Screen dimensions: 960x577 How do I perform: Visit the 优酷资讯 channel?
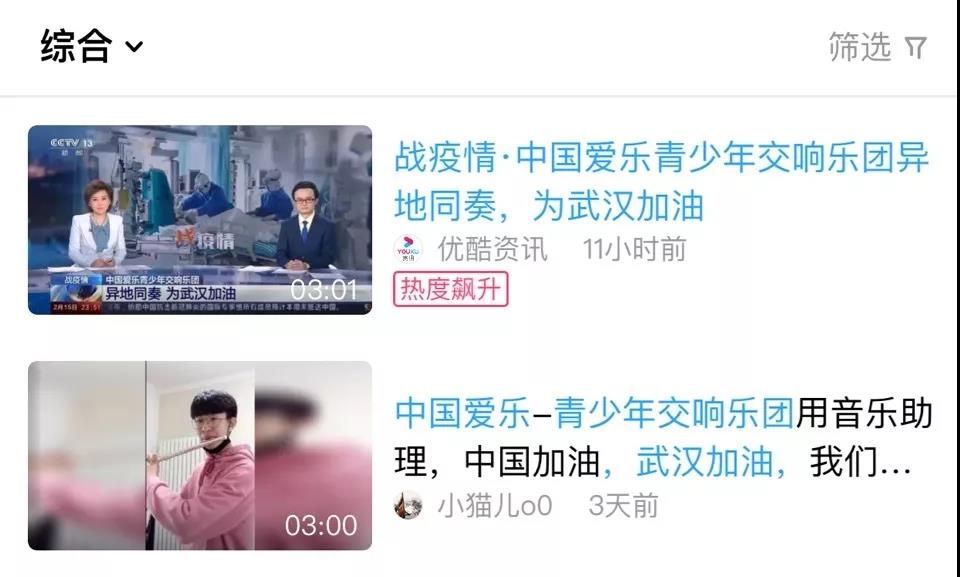pos(492,248)
